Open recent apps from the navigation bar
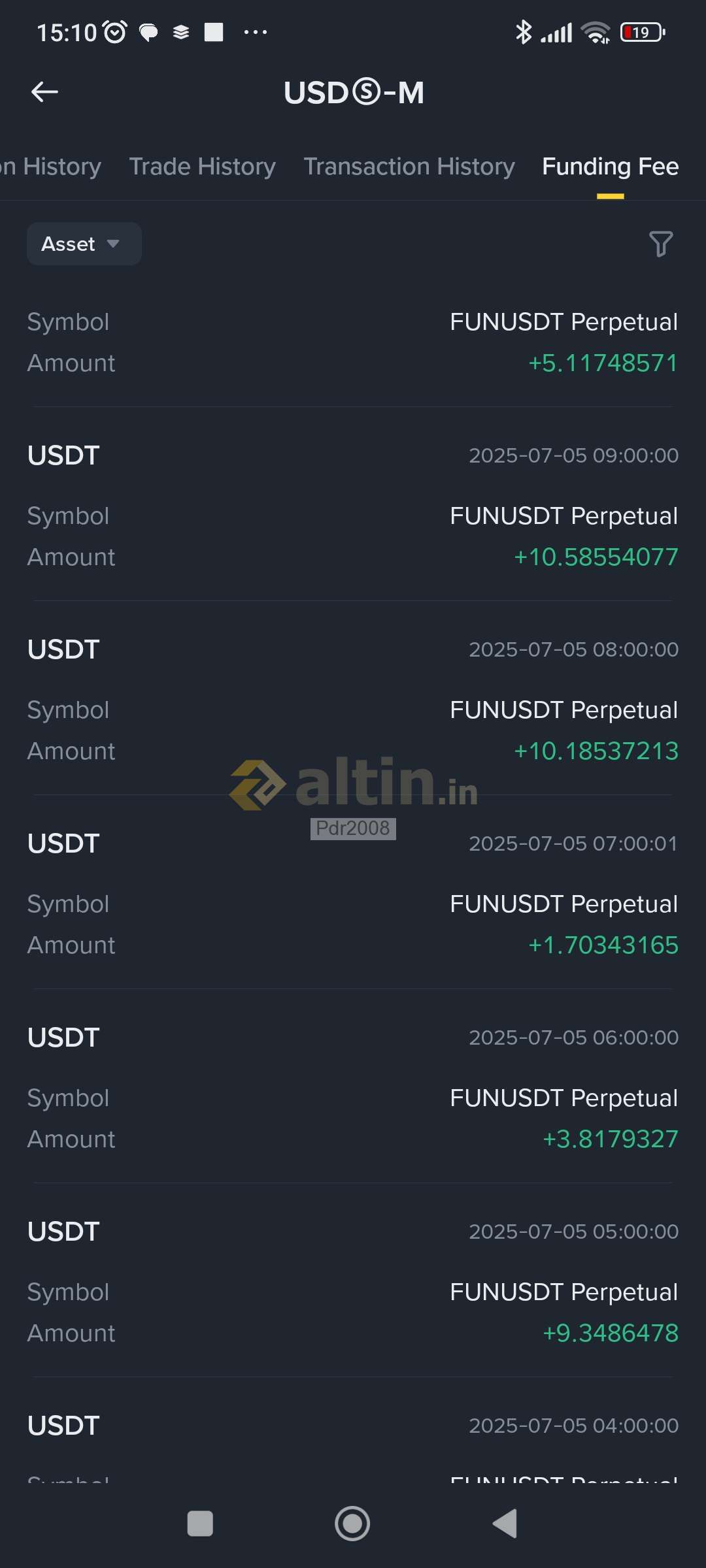The height and width of the screenshot is (1568, 706). click(200, 1524)
